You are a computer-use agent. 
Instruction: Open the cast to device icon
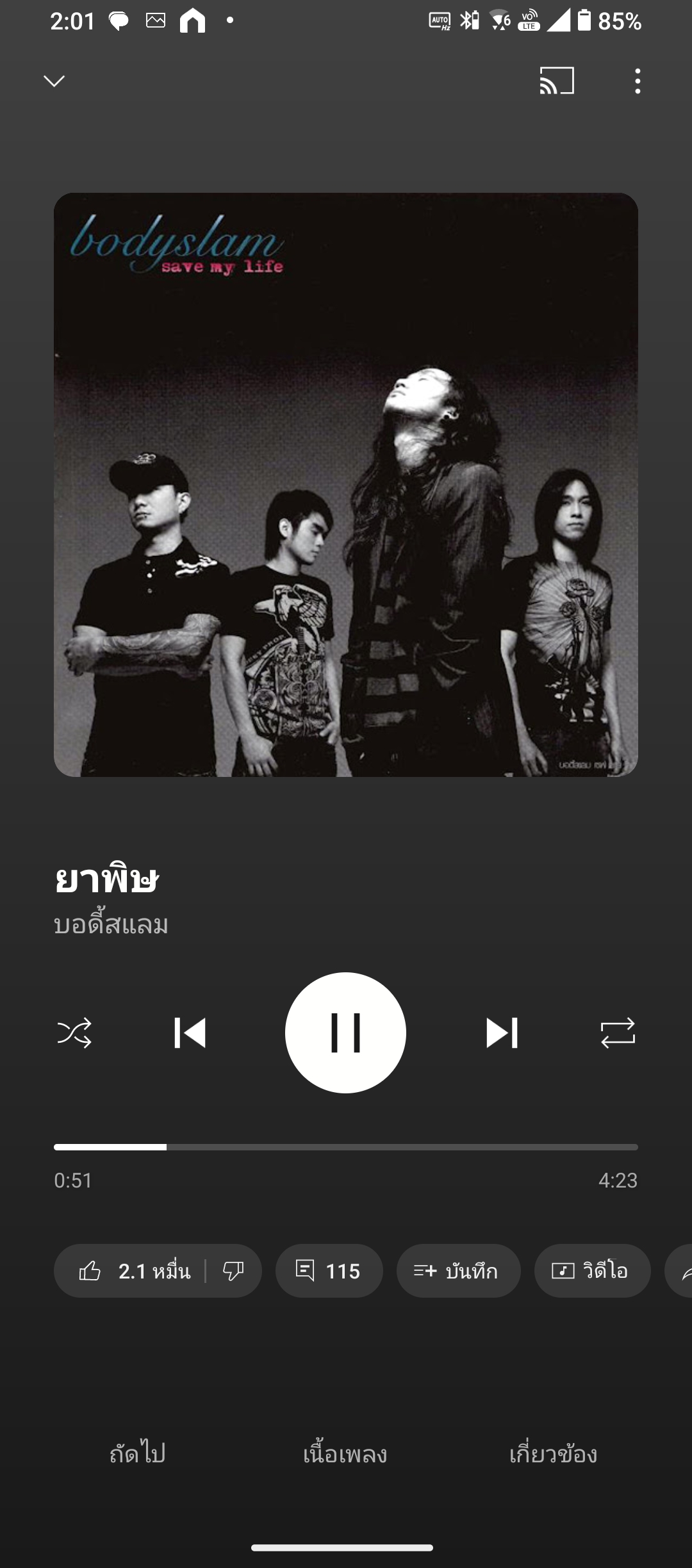click(x=557, y=81)
